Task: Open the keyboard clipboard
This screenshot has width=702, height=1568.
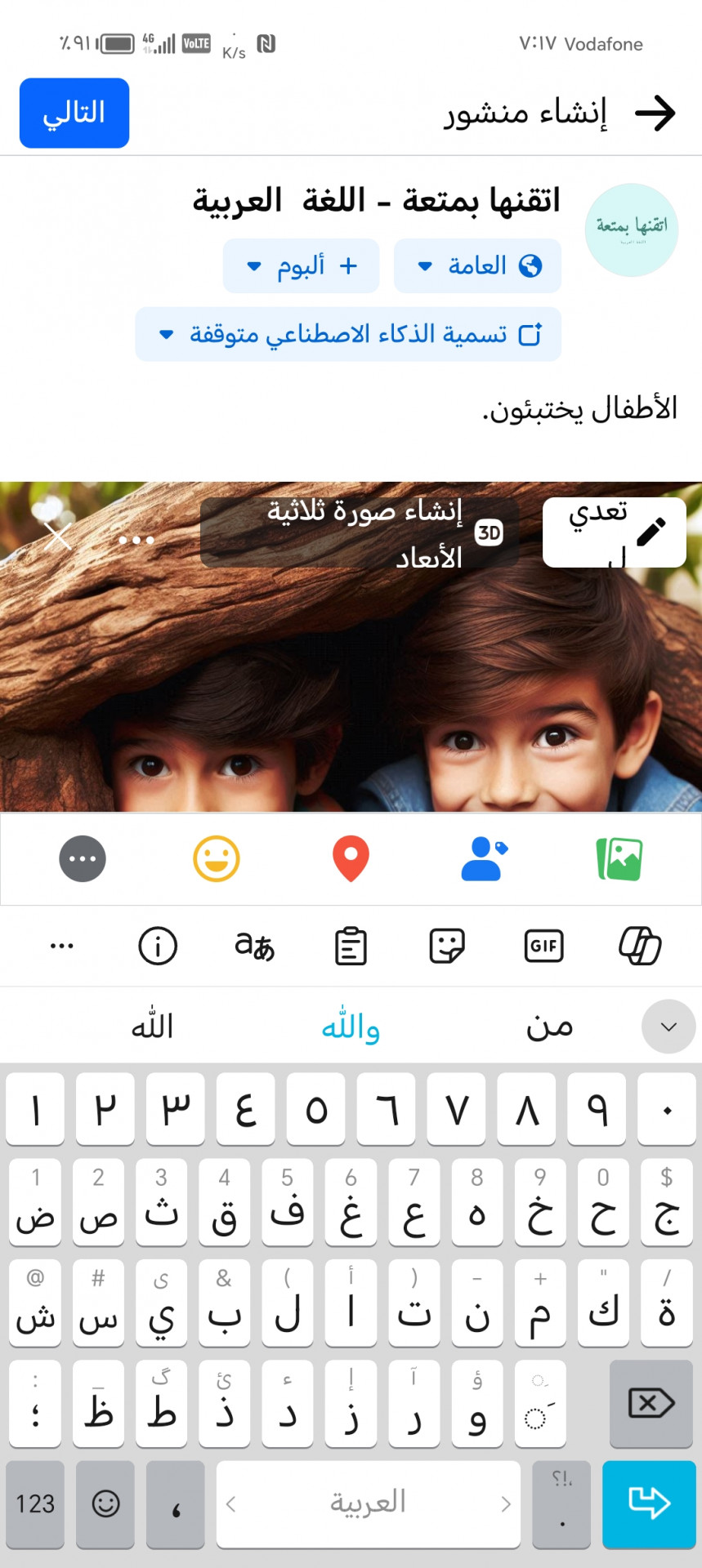Action: coord(351,946)
